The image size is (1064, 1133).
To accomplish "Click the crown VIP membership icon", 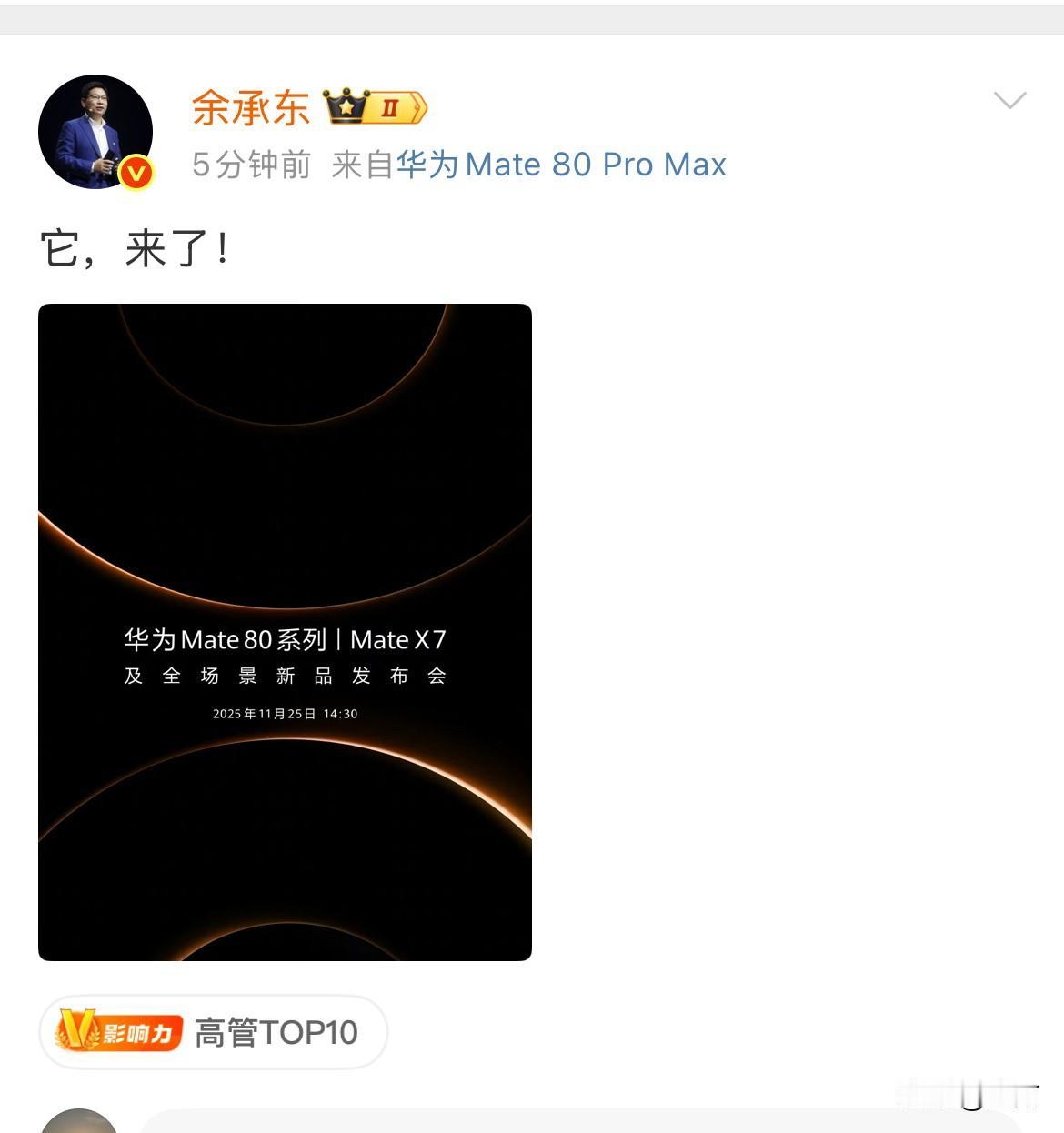I will tap(346, 105).
